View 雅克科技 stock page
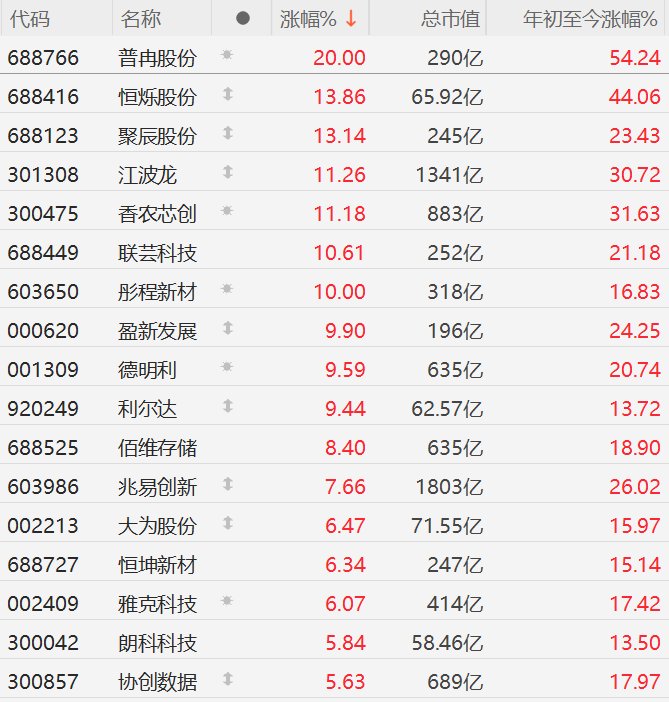The image size is (669, 702). [x=157, y=604]
